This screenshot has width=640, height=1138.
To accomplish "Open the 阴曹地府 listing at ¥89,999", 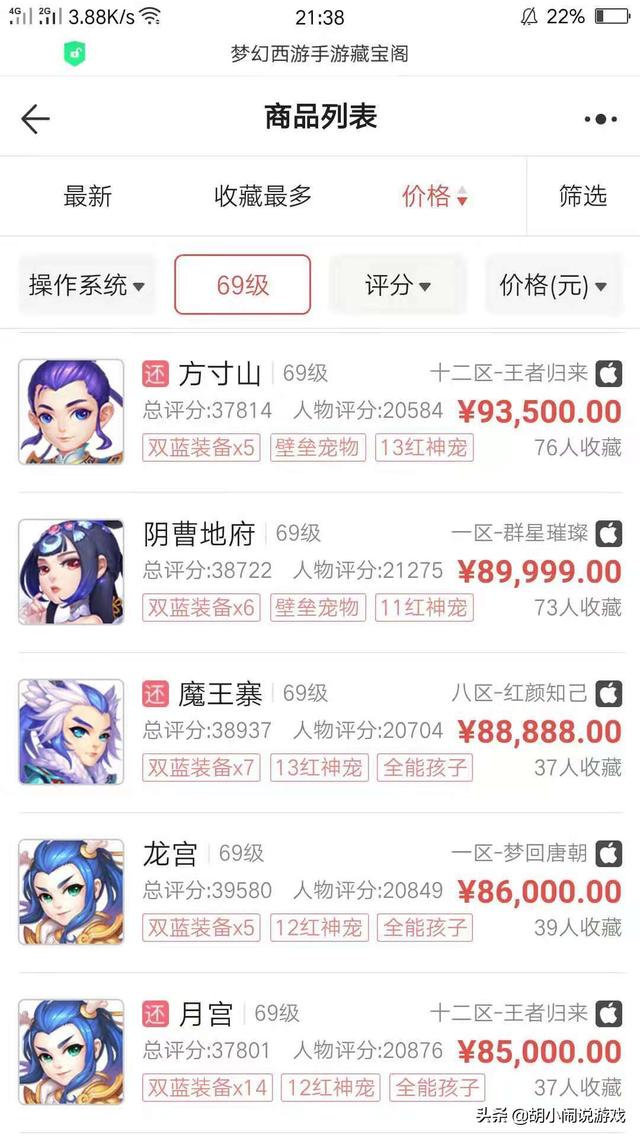I will click(320, 572).
